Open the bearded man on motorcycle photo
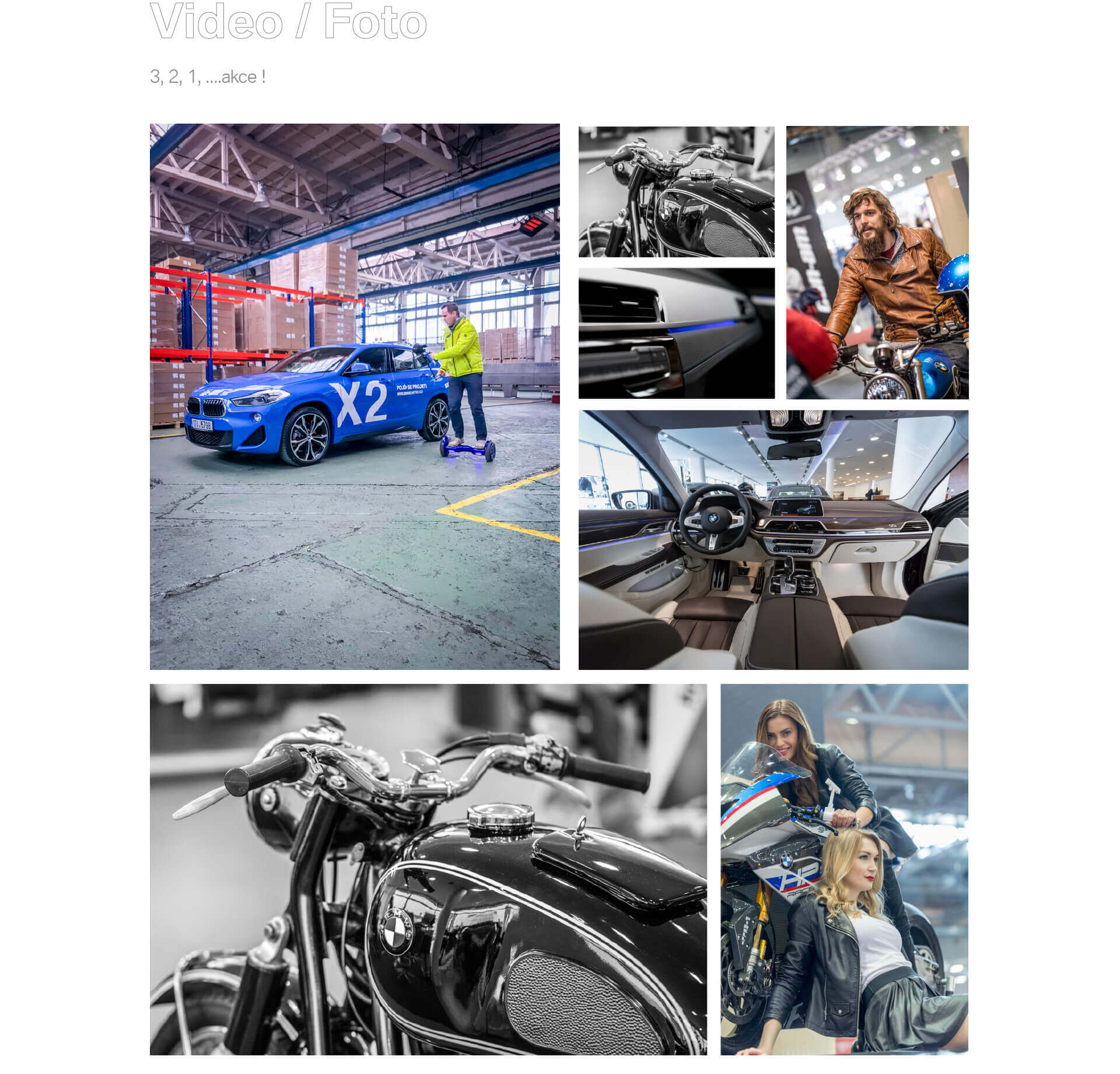 pyautogui.click(x=877, y=262)
